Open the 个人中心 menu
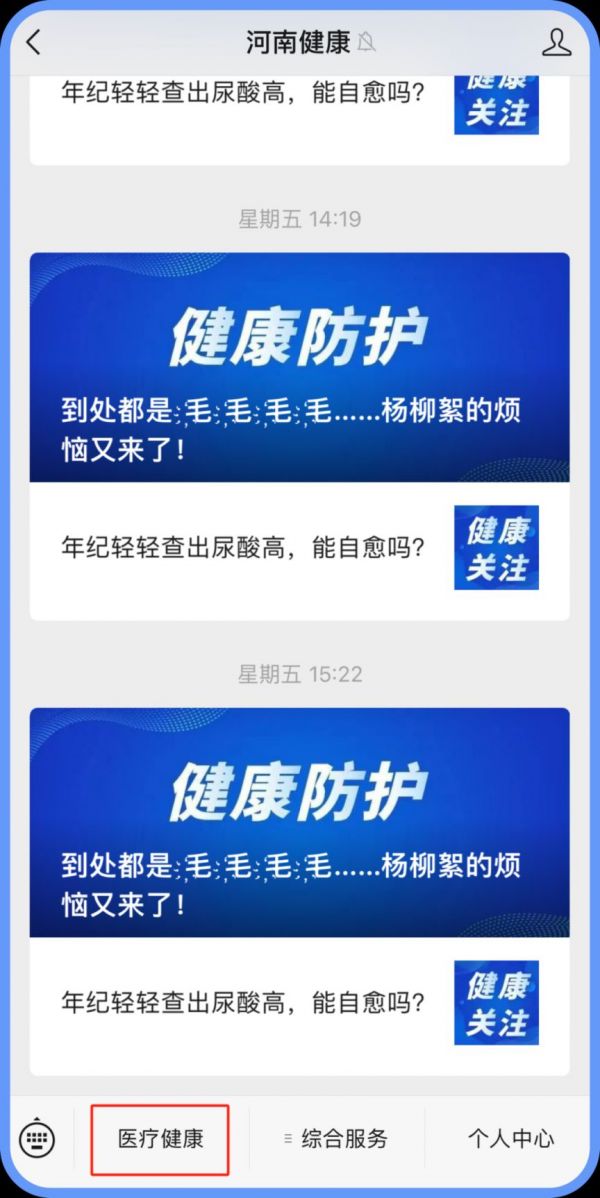The height and width of the screenshot is (1198, 600). pyautogui.click(x=510, y=1138)
